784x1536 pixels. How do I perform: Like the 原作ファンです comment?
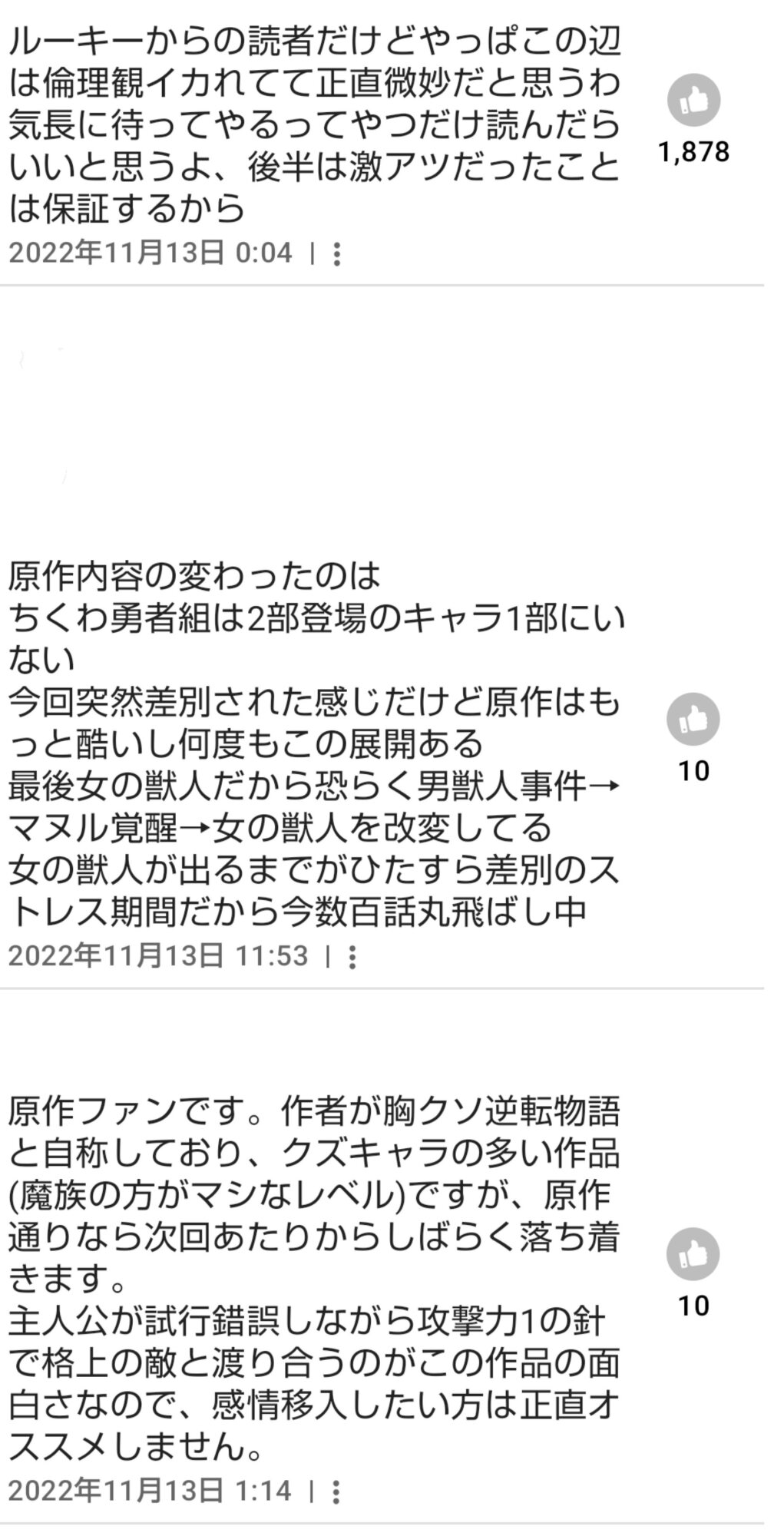(693, 1254)
